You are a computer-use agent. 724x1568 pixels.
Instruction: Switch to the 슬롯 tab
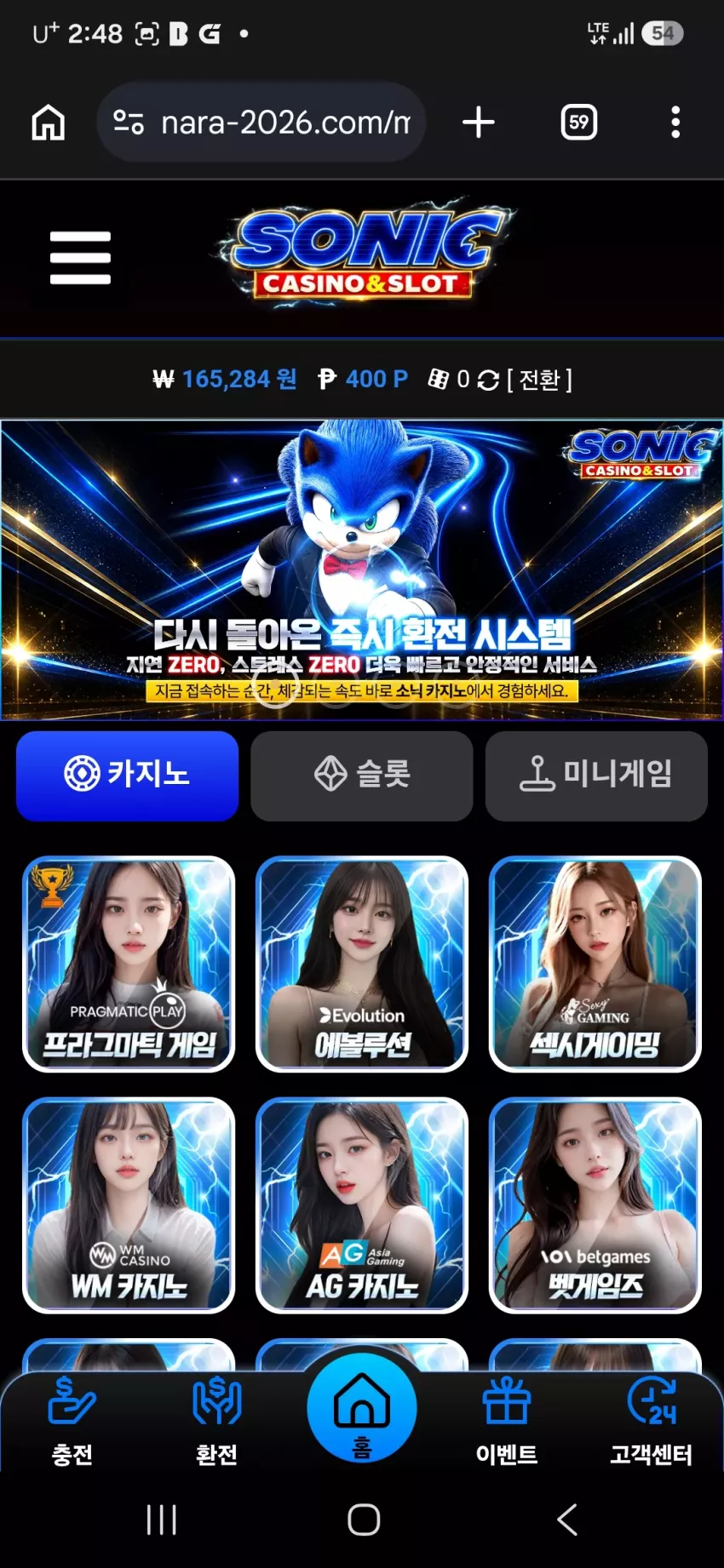click(x=362, y=775)
